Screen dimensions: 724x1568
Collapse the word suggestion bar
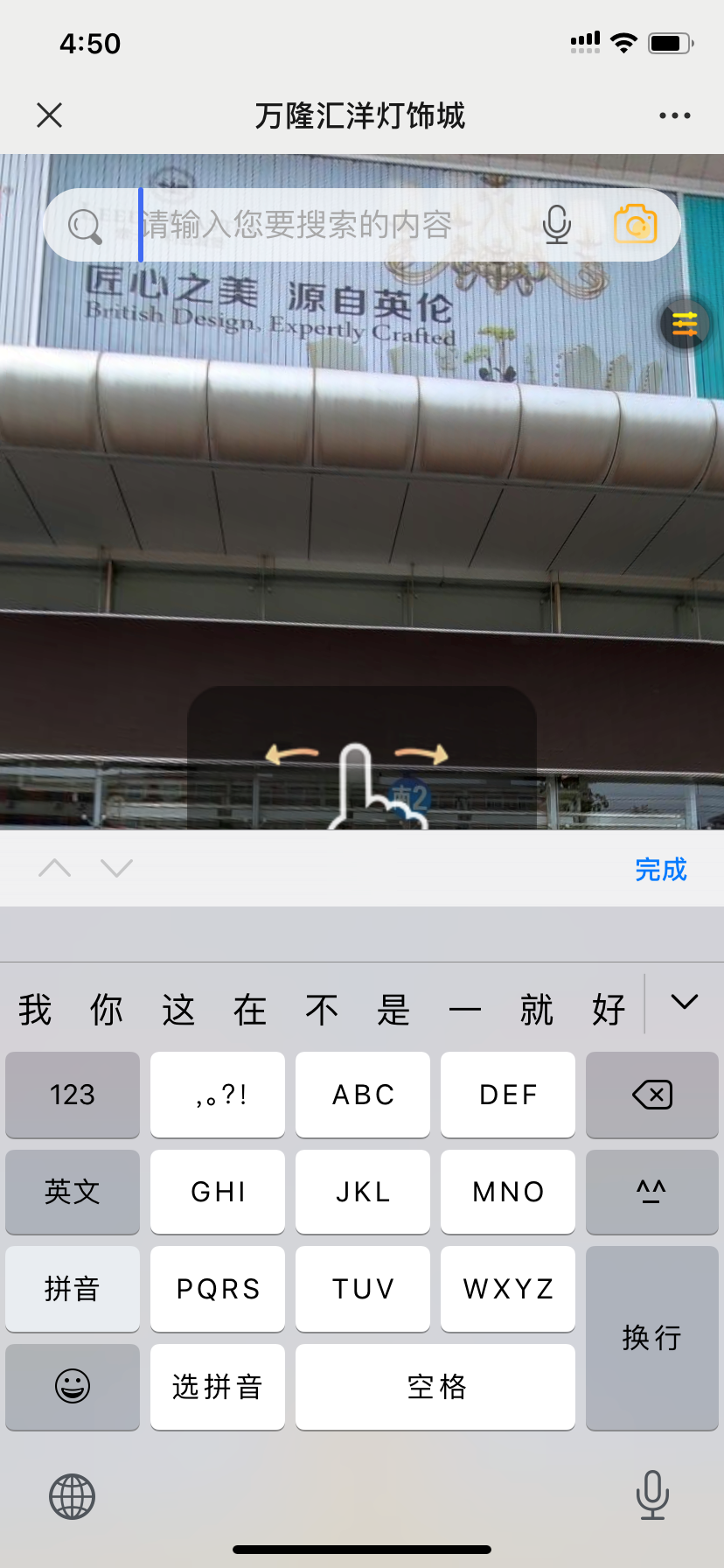coord(685,1002)
